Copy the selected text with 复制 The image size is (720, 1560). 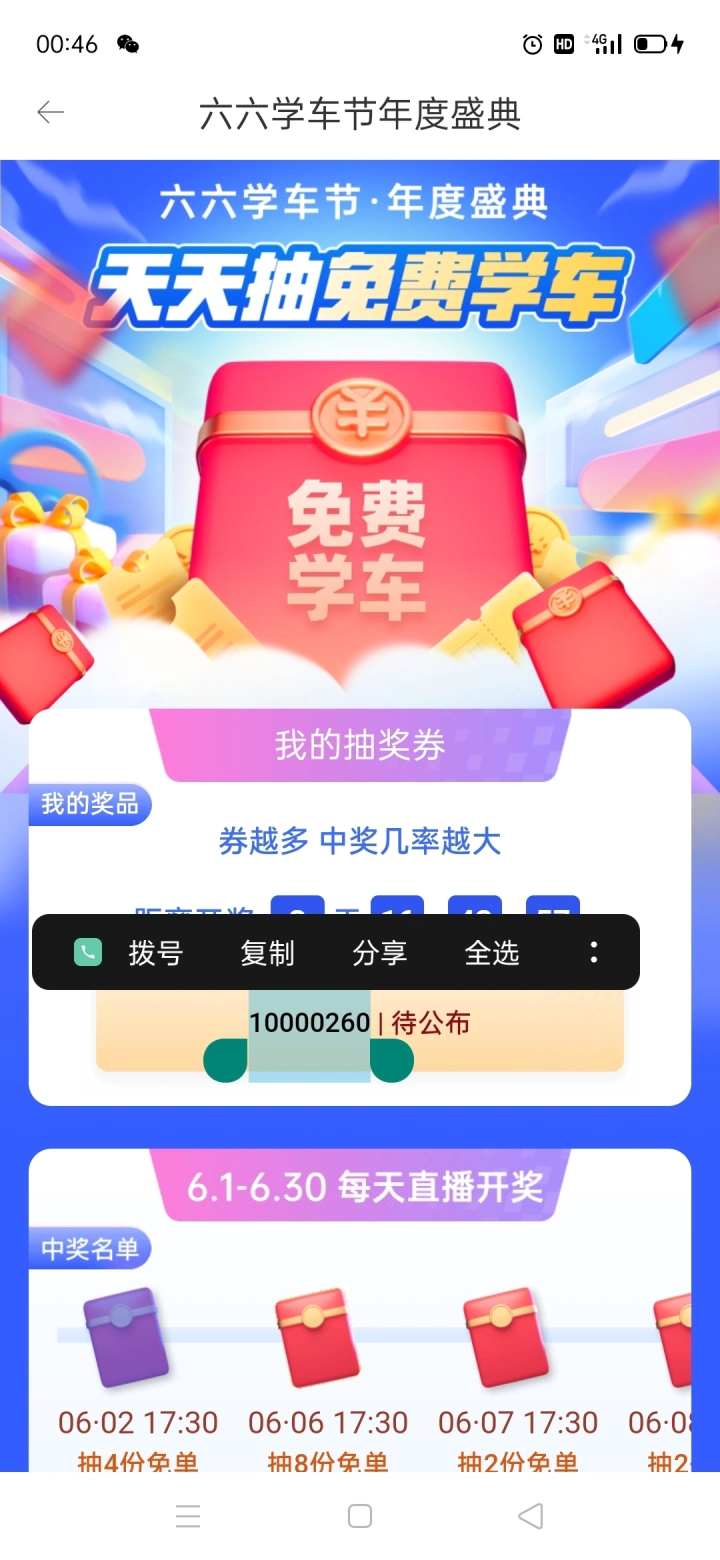tap(267, 953)
